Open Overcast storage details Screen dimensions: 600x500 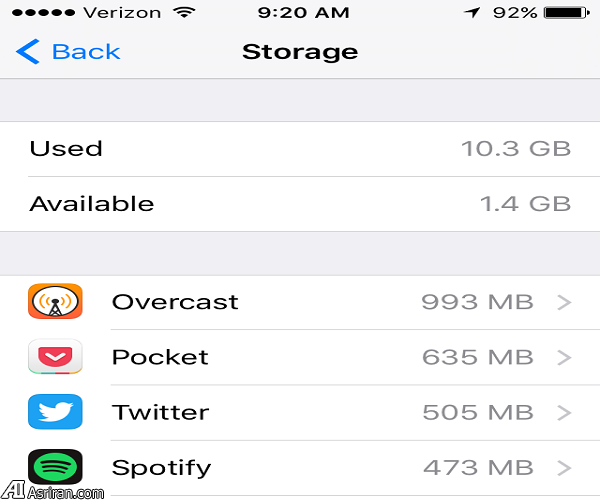[300, 302]
